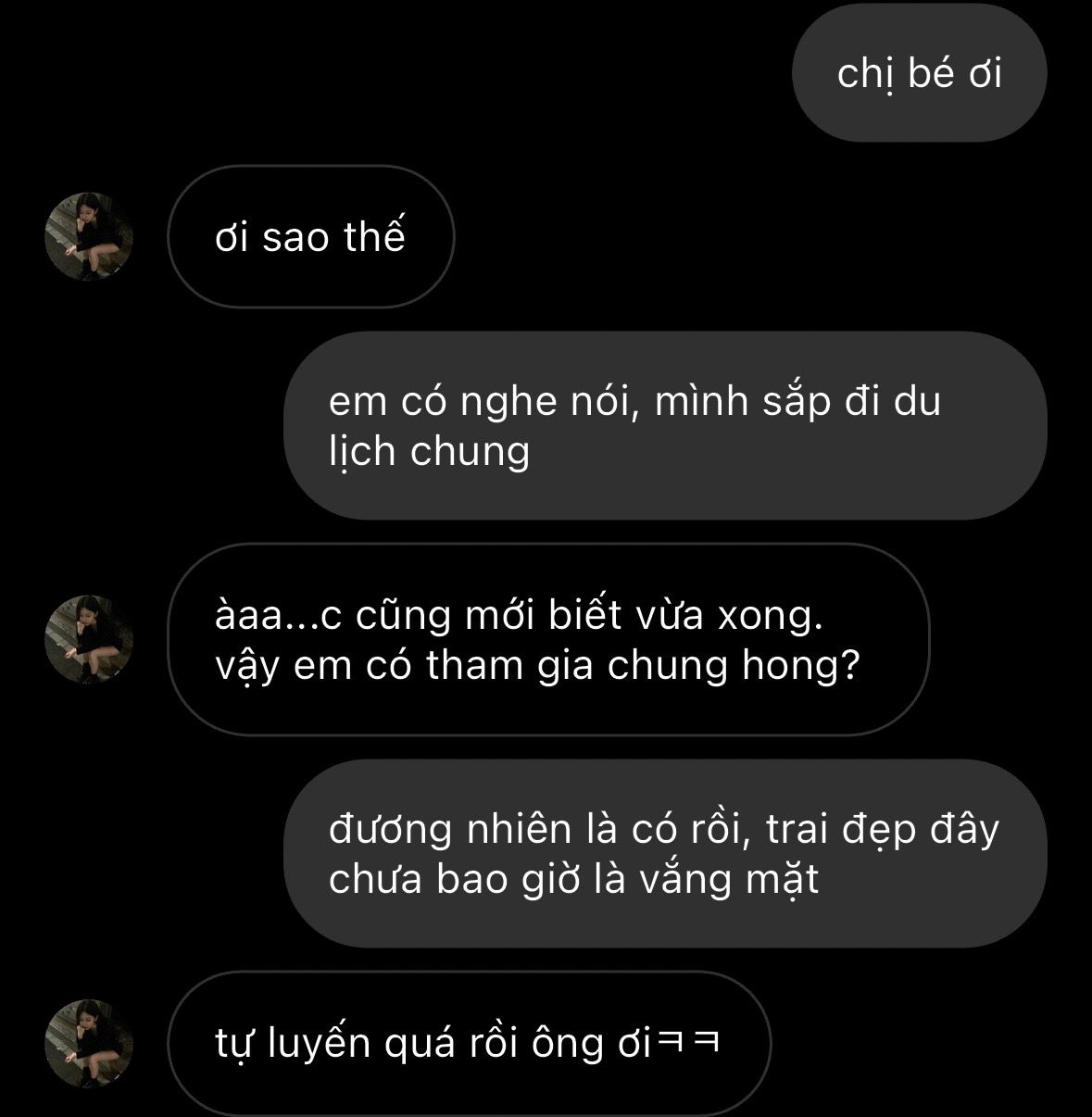The width and height of the screenshot is (1092, 1117).
Task: Open sender's avatar beside "ơi sao thế"
Action: click(x=89, y=237)
